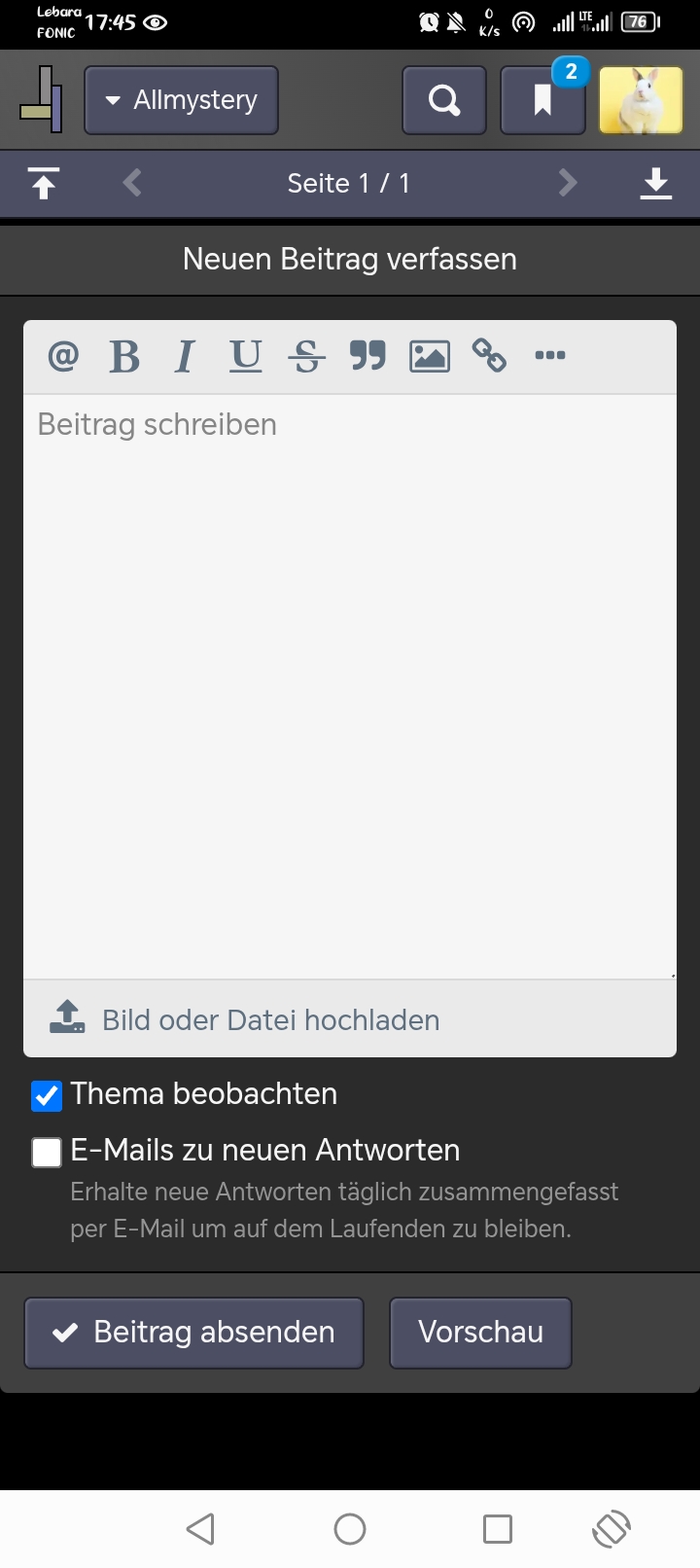Screen dimensions: 700x1568
Task: Open the Allmystery dropdown menu
Action: pyautogui.click(x=181, y=100)
